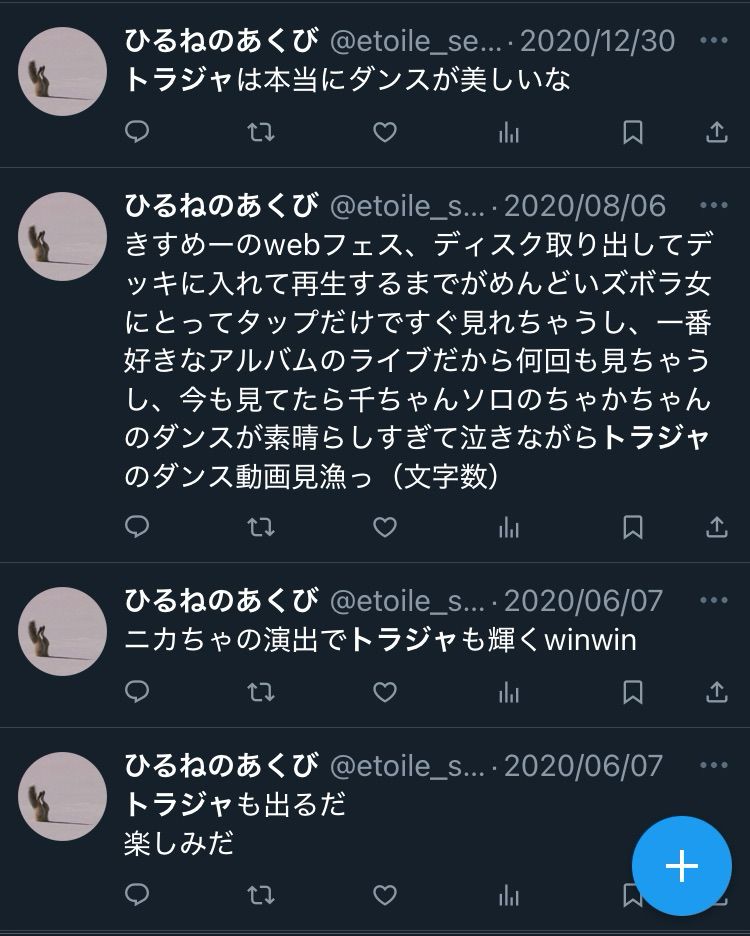Share the 2020/08/06 webフェス tweet

click(x=717, y=526)
